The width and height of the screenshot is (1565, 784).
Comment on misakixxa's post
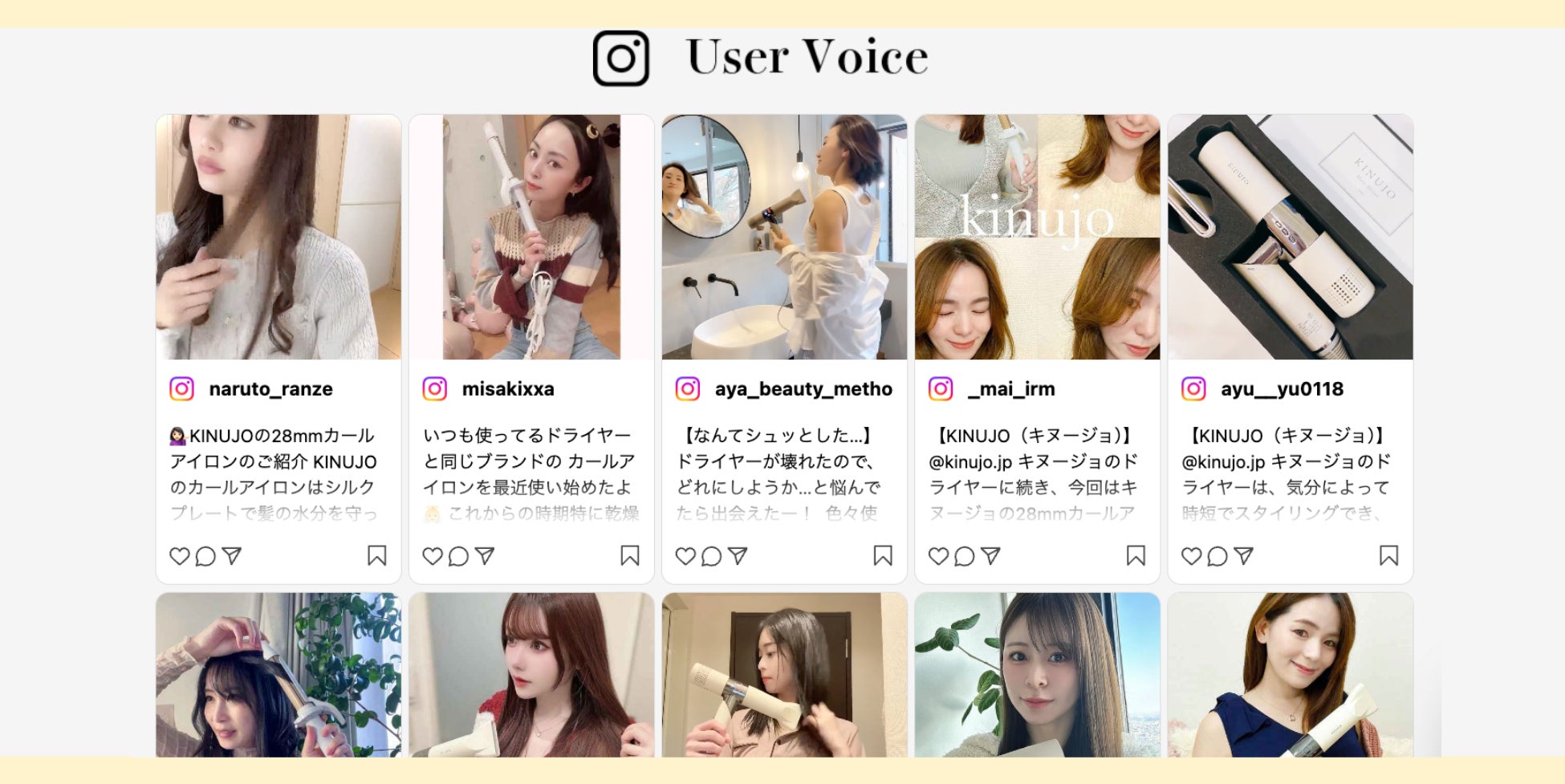coord(458,556)
